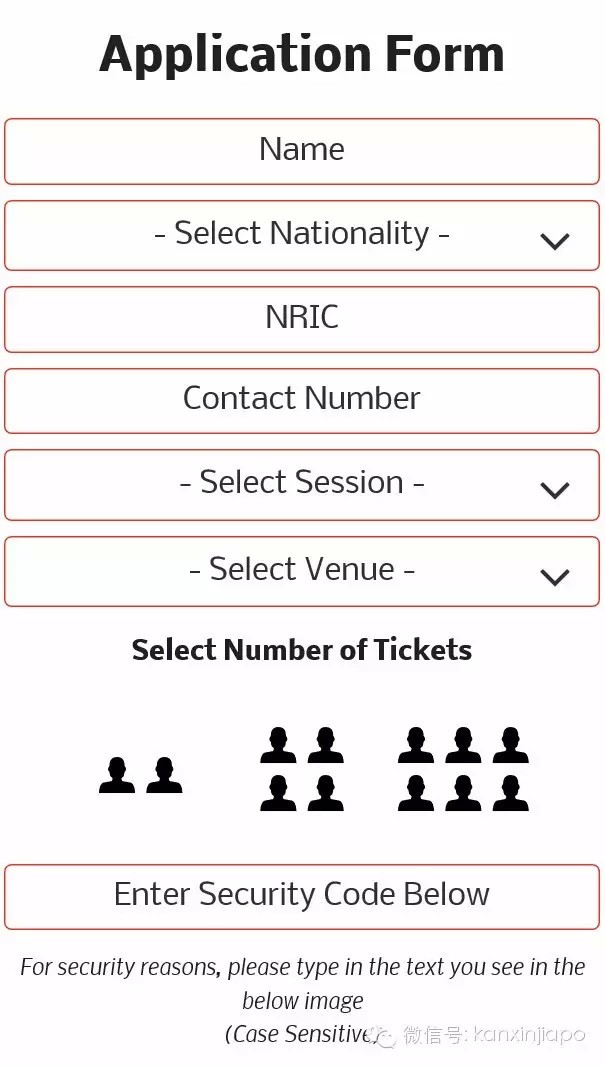The image size is (605, 1066).
Task: Tap the Contact Number field
Action: click(302, 400)
